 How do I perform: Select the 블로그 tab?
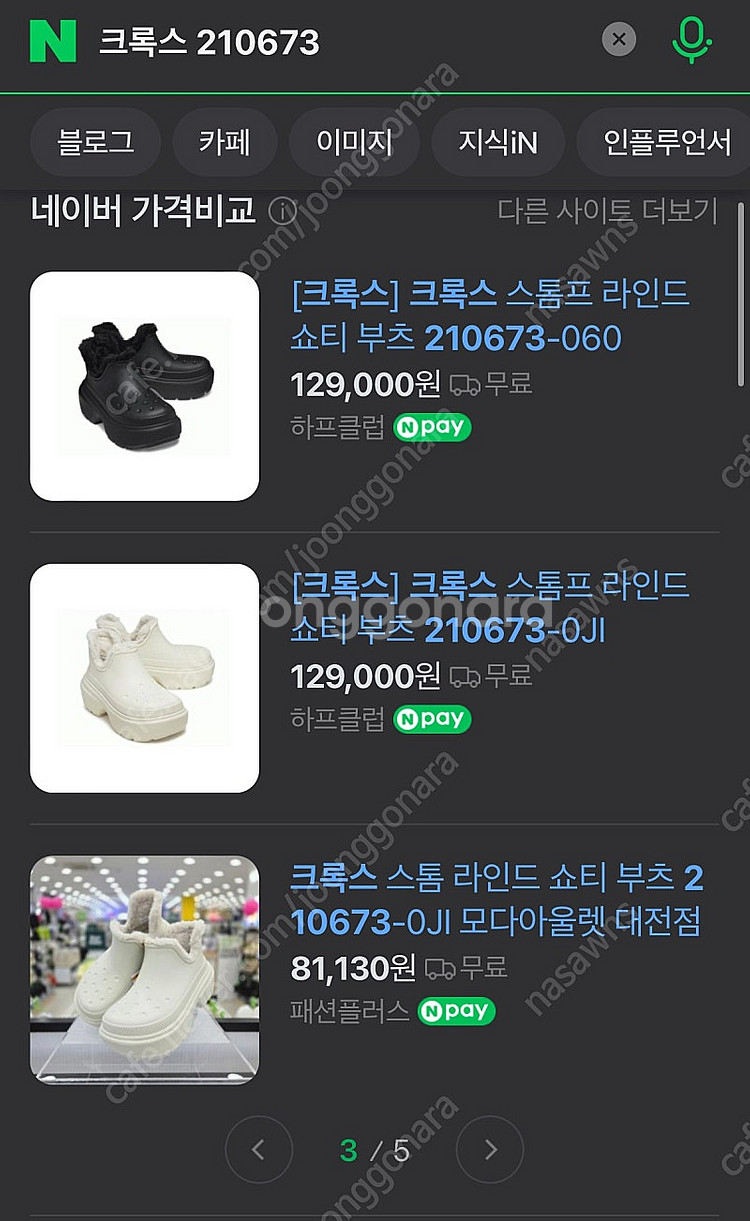95,142
